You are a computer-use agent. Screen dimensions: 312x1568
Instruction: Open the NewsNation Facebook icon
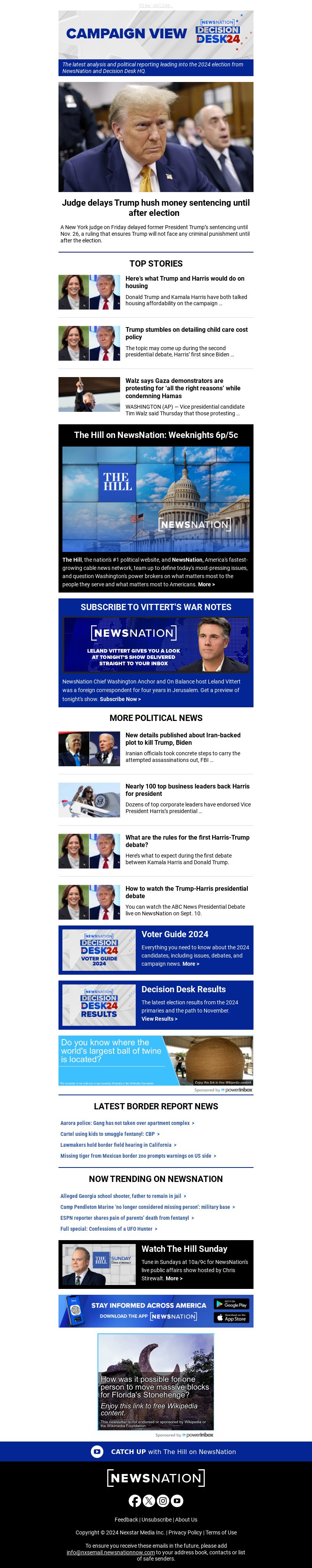(135, 1501)
